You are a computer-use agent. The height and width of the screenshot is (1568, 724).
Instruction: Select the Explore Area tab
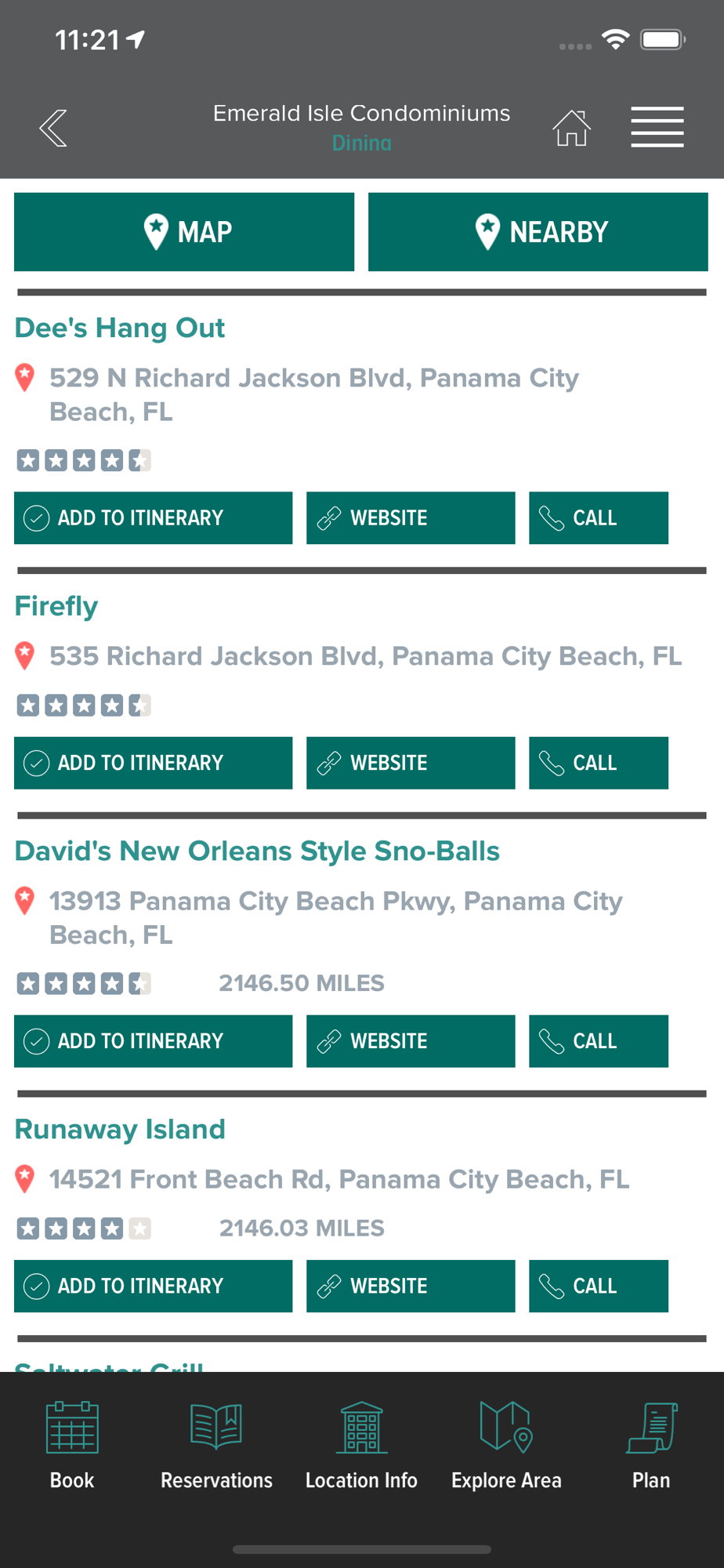click(x=506, y=1446)
